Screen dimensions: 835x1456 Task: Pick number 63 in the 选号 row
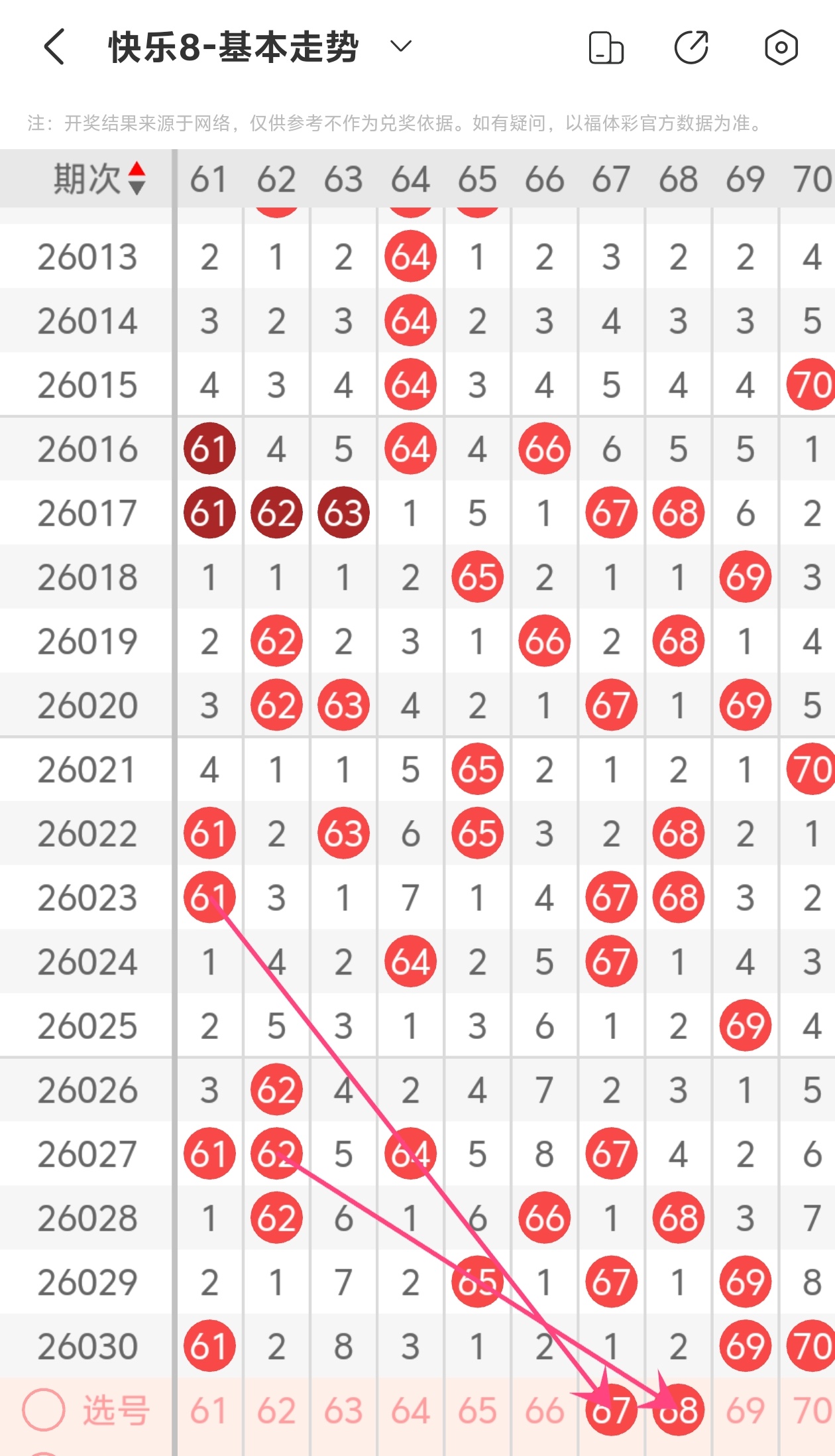tap(343, 1410)
